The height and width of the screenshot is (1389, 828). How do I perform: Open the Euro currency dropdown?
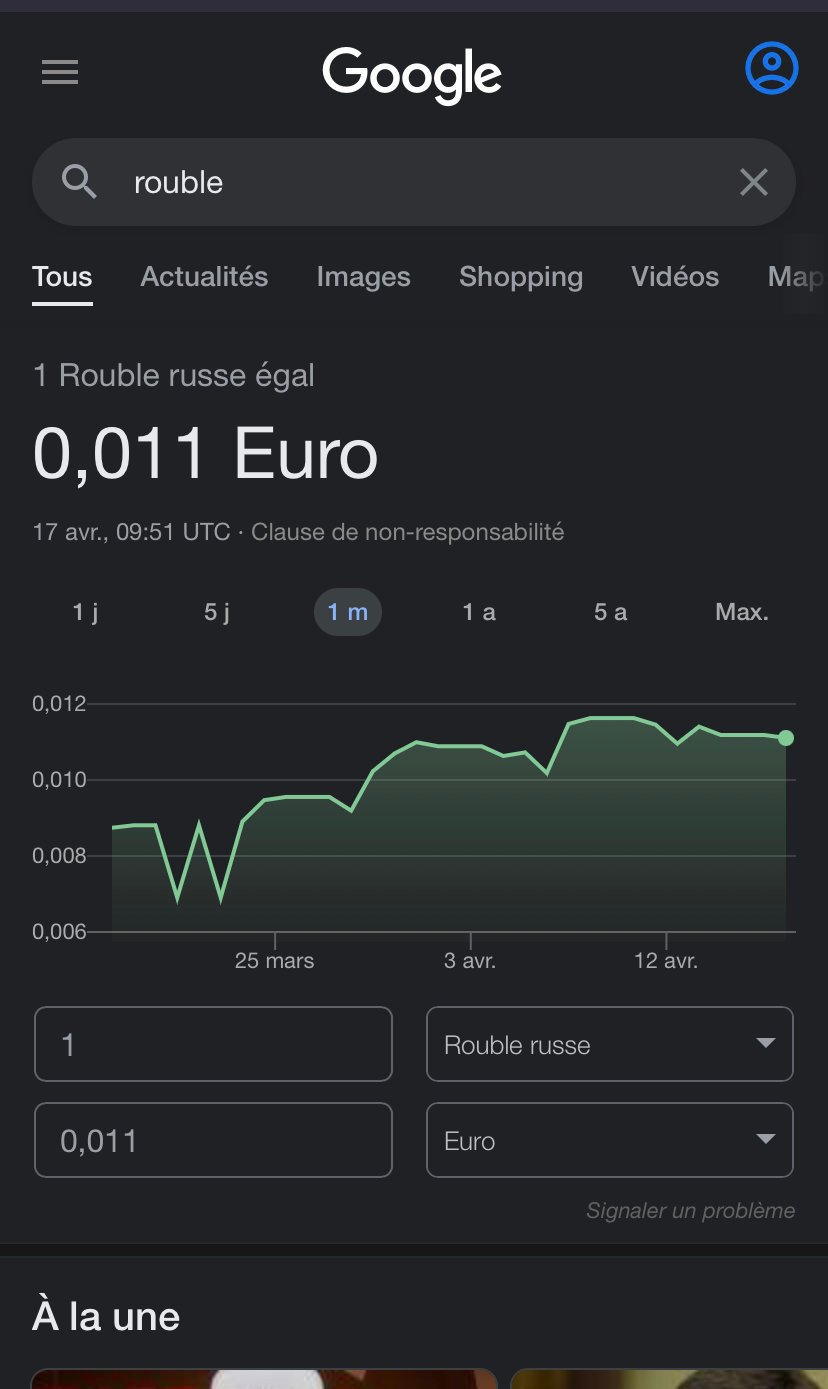(610, 1140)
